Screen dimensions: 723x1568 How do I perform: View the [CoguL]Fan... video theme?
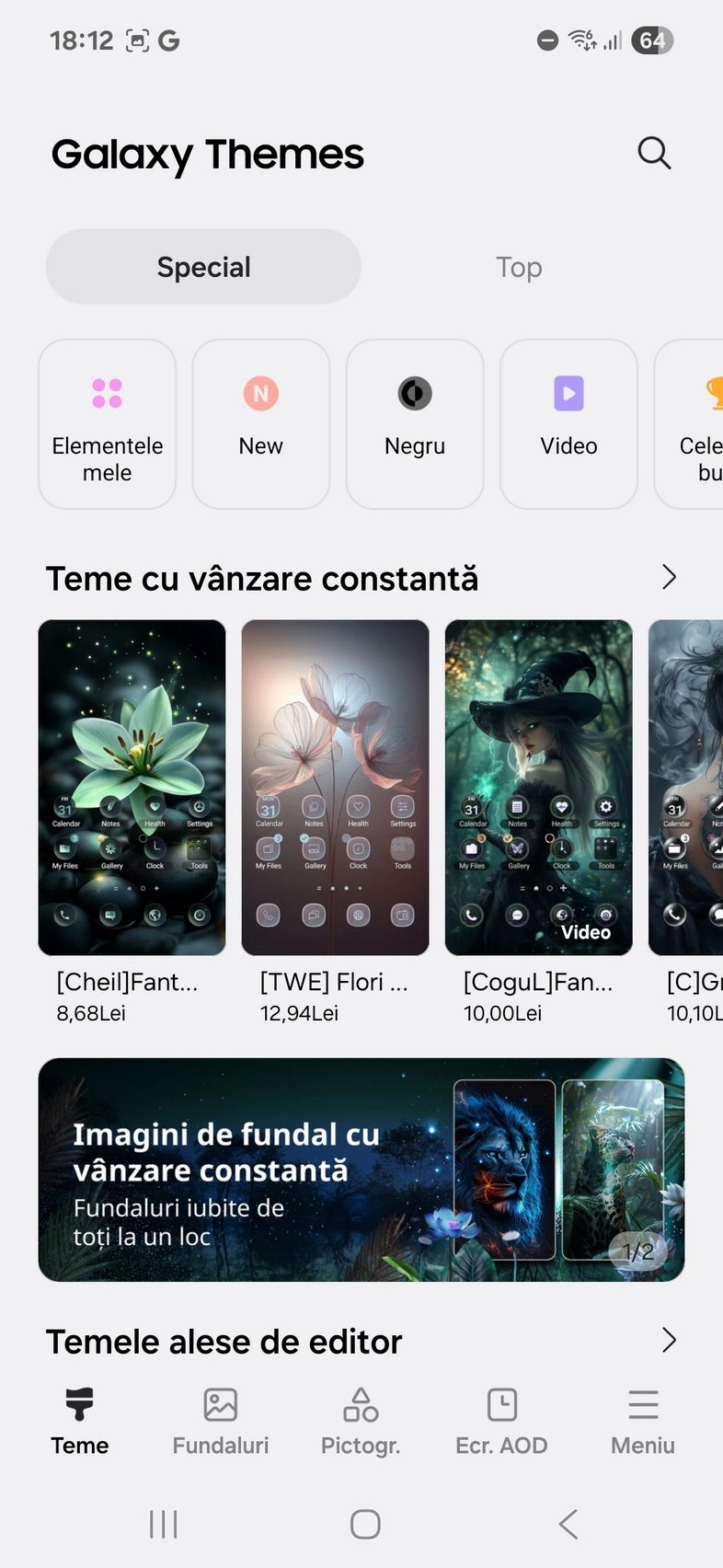point(538,821)
